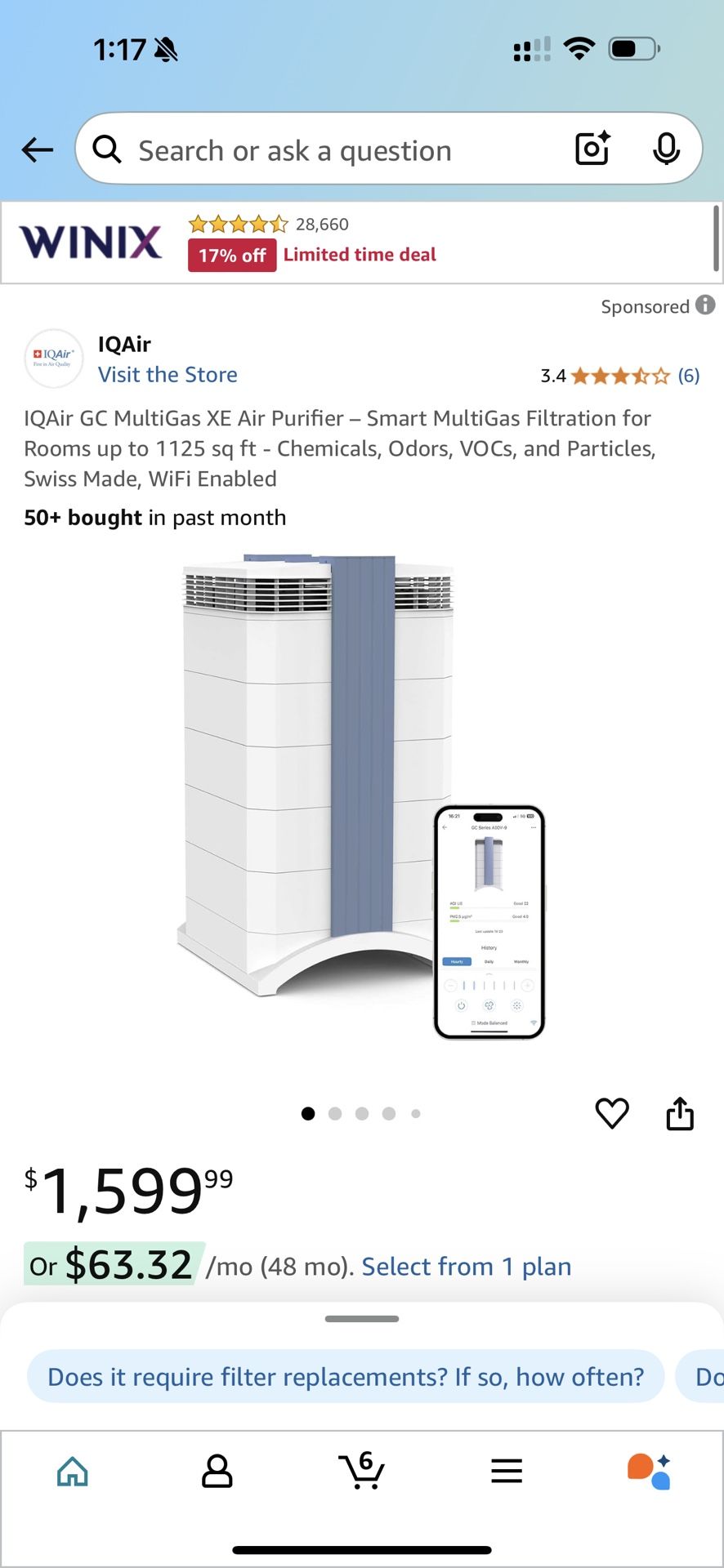Tap the fourth image carousel dot
This screenshot has height=1568, width=724.
tap(390, 1113)
